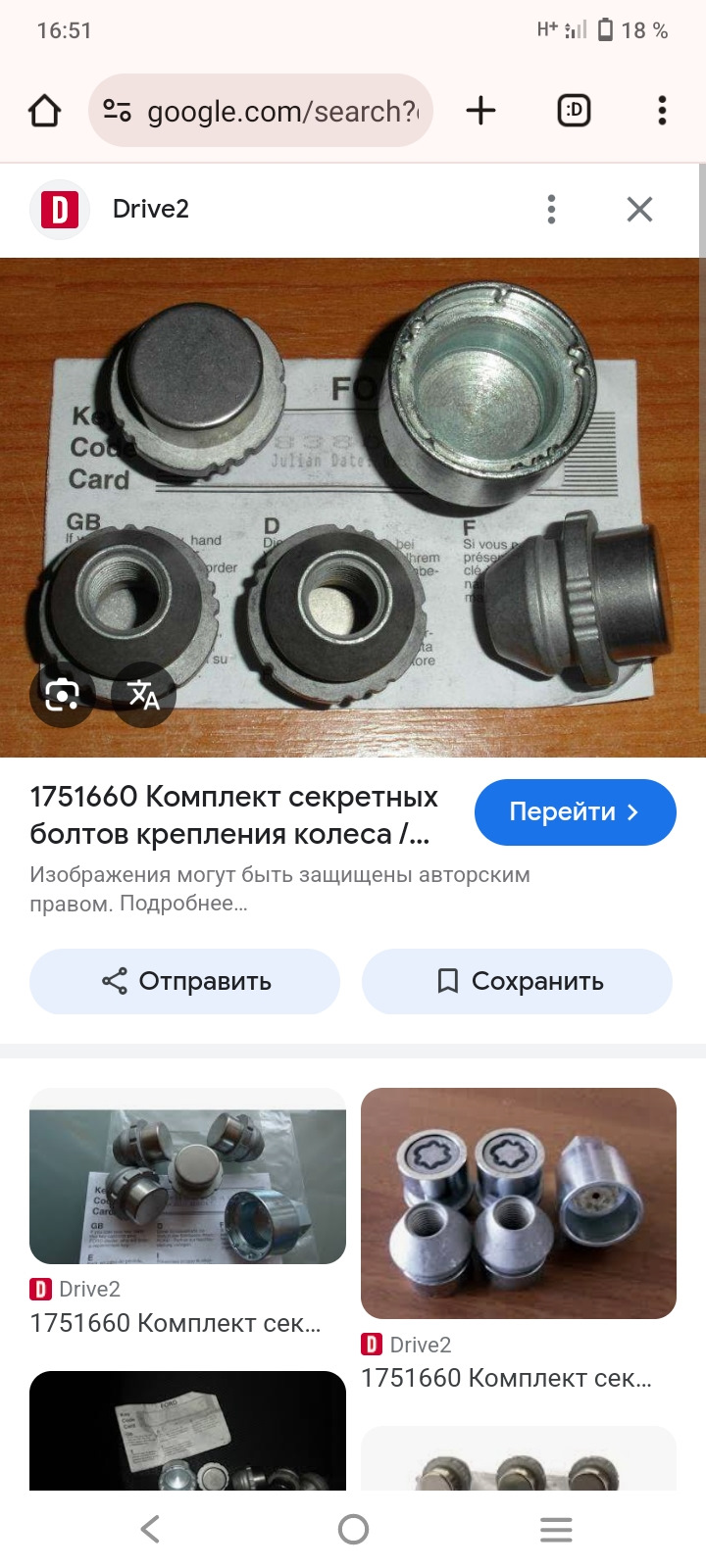Open a new browser tab with plus icon
Screen dimensions: 706x1568
pos(480,111)
